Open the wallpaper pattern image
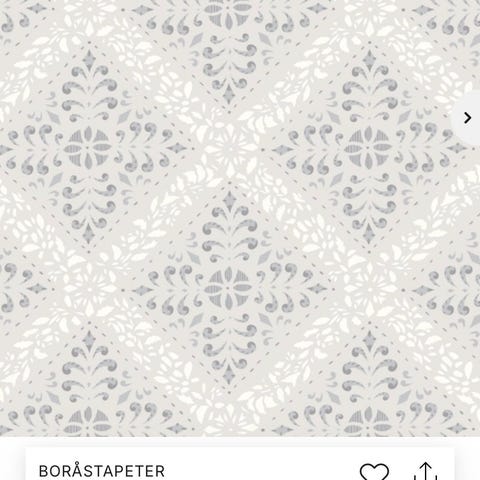480x480 pixels. (240, 218)
